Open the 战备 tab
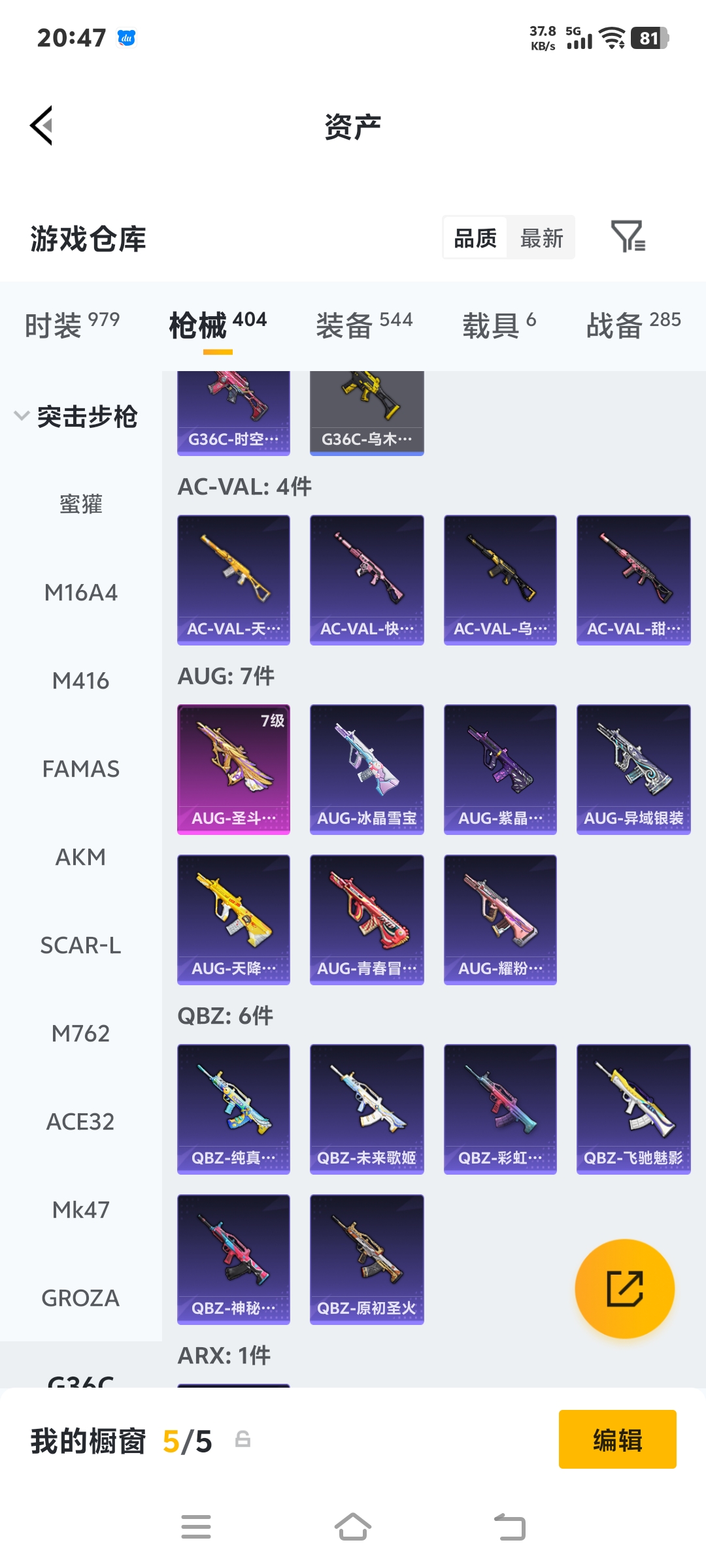This screenshot has width=706, height=1568. (x=633, y=324)
